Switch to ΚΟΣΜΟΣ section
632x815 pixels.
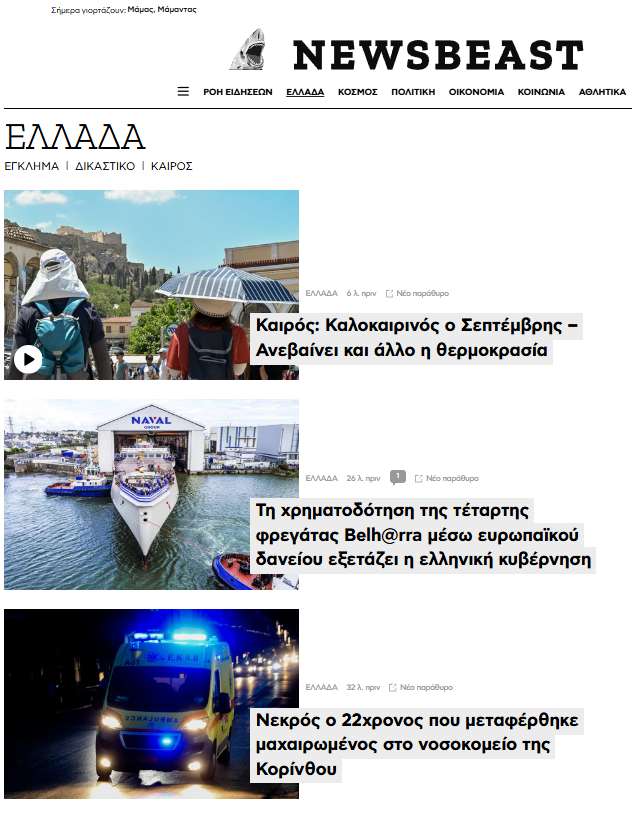point(357,92)
